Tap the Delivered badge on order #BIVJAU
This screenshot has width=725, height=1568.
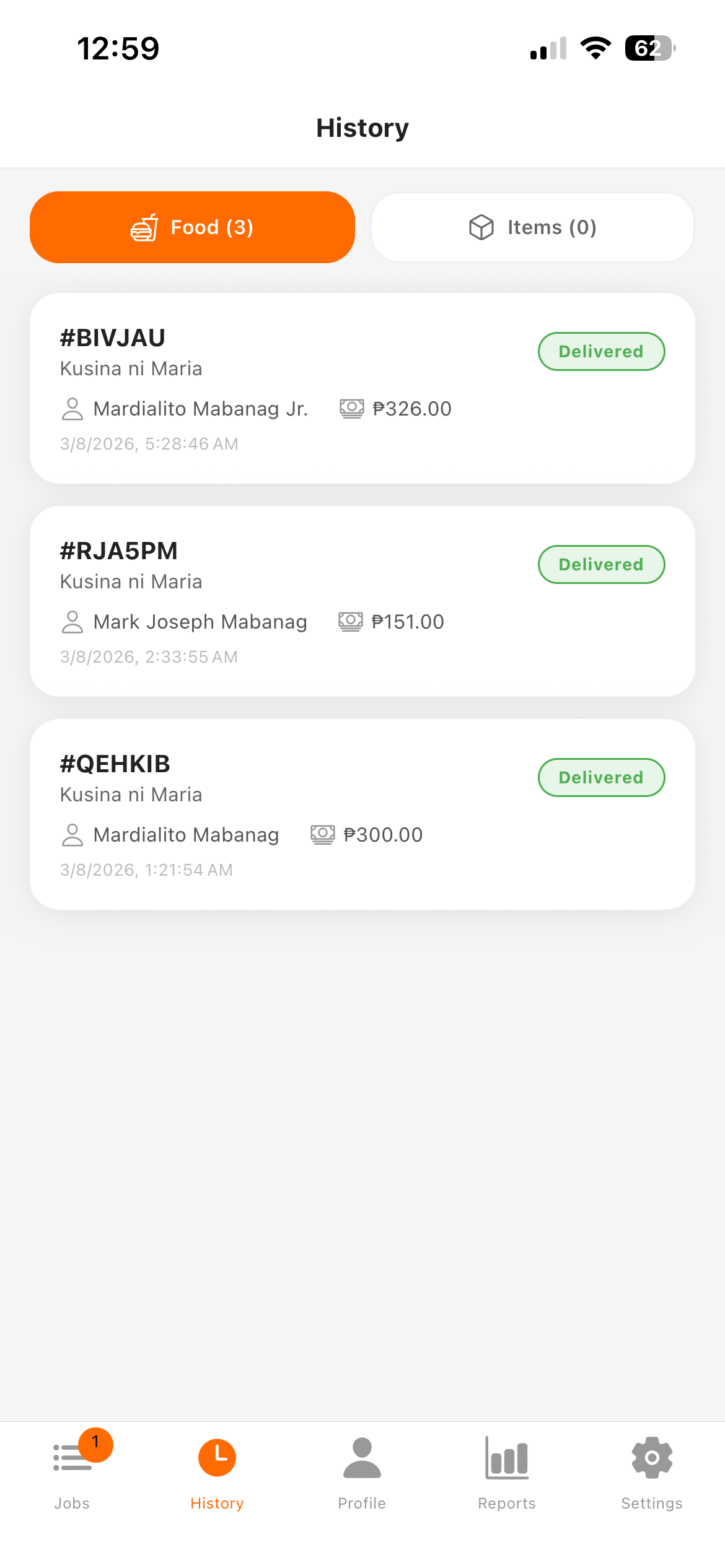pyautogui.click(x=600, y=351)
